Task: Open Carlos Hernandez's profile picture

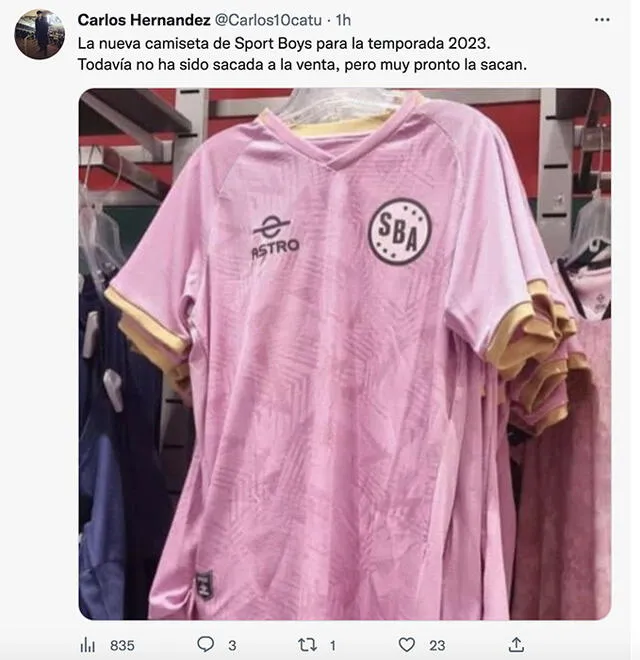Action: pos(40,35)
